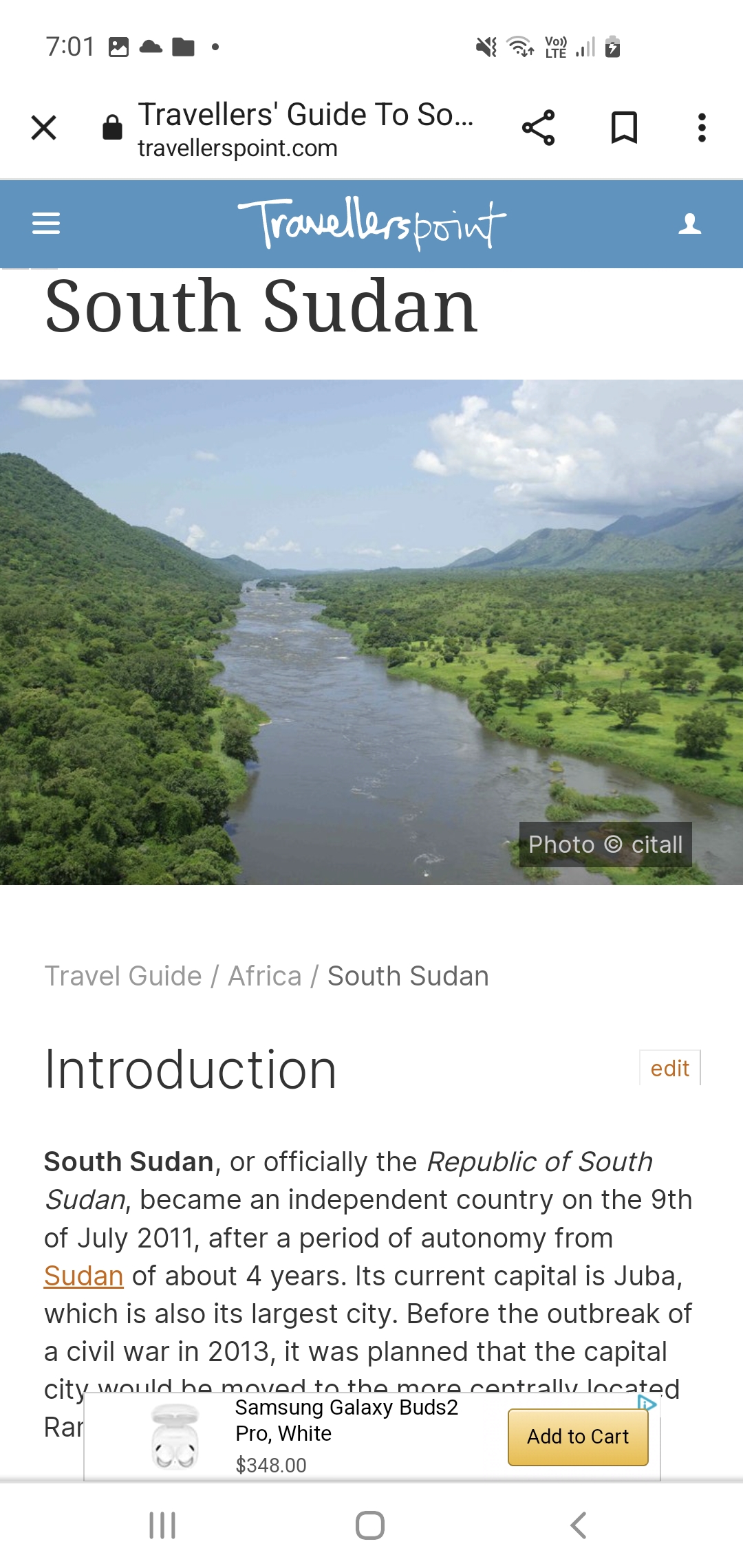Go to the Africa breadcrumb link
The width and height of the screenshot is (743, 1568).
(265, 976)
